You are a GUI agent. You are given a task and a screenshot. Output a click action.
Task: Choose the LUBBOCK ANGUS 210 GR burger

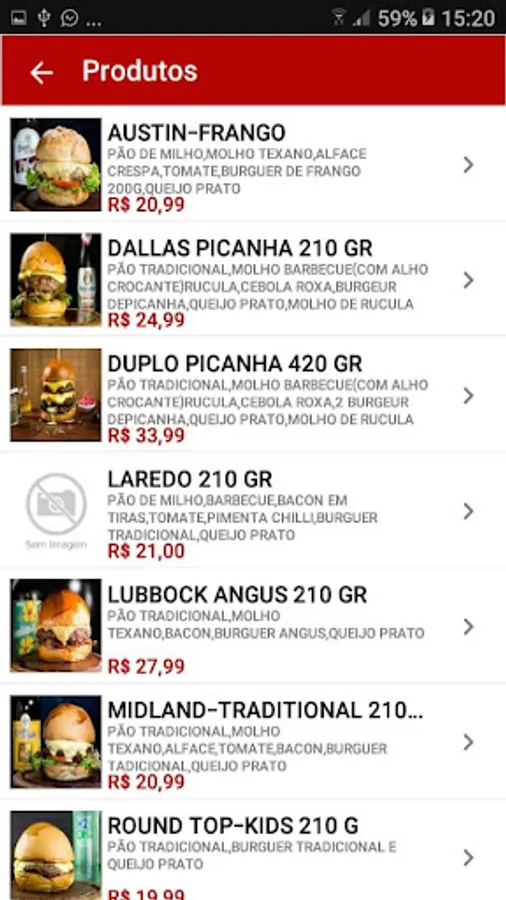[253, 626]
